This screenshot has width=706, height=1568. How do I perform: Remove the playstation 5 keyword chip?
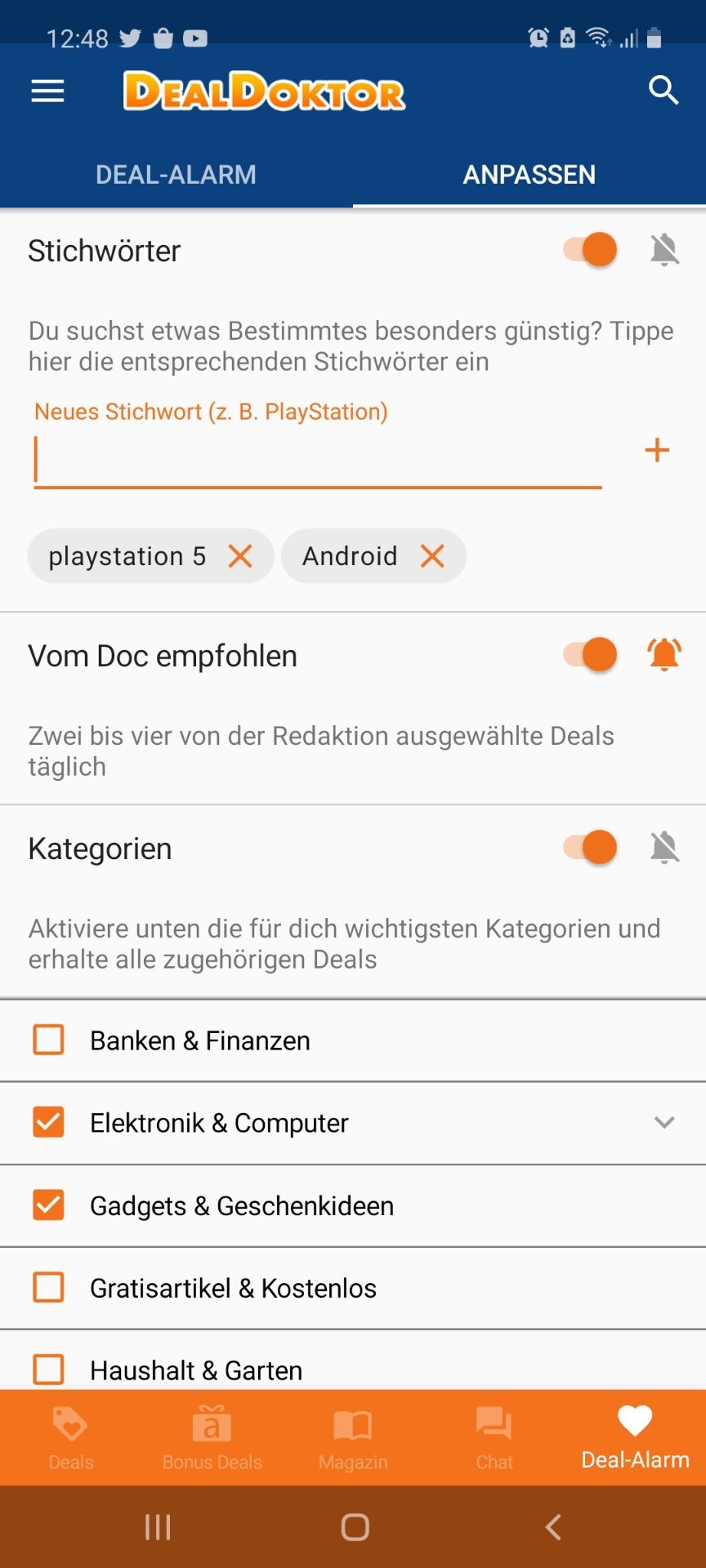coord(240,556)
